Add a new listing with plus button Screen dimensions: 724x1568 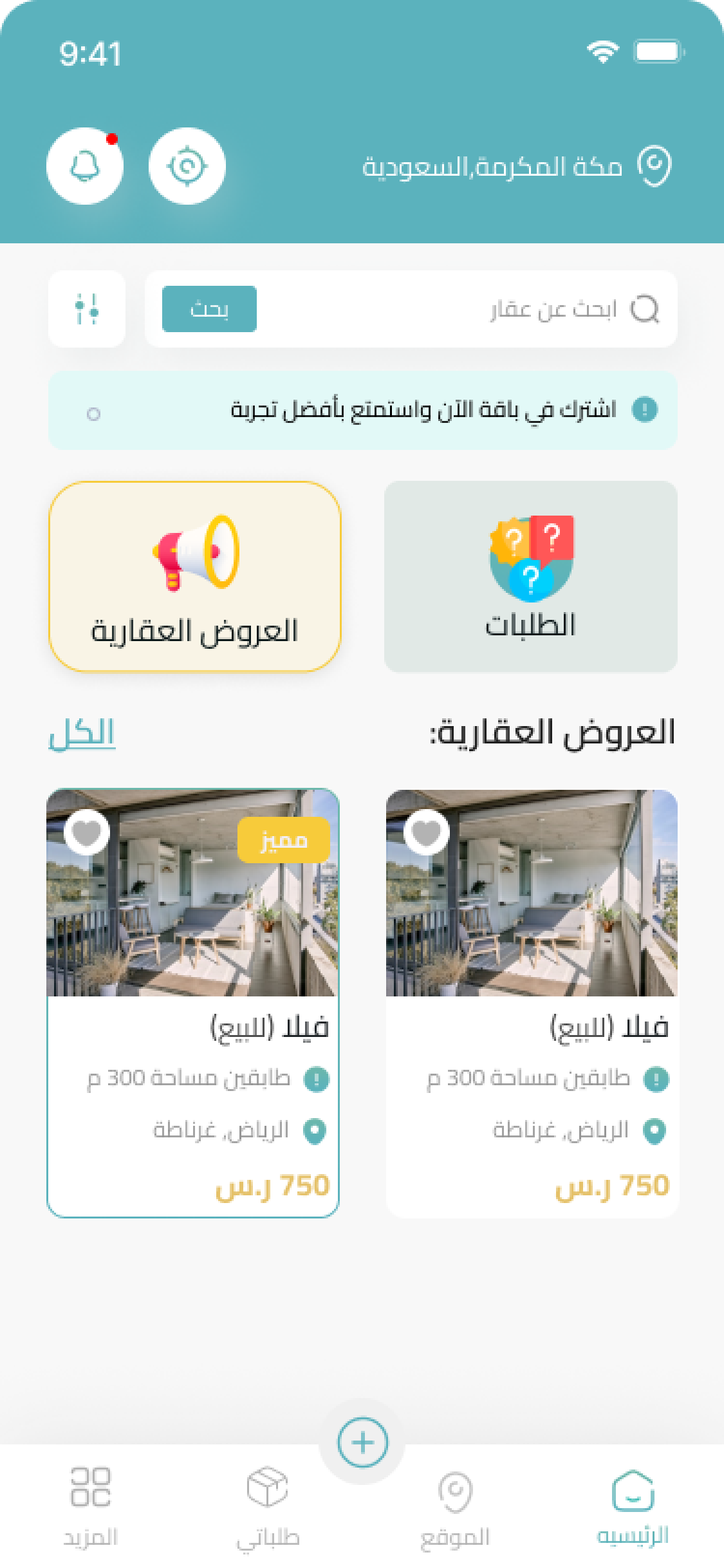362,1442
